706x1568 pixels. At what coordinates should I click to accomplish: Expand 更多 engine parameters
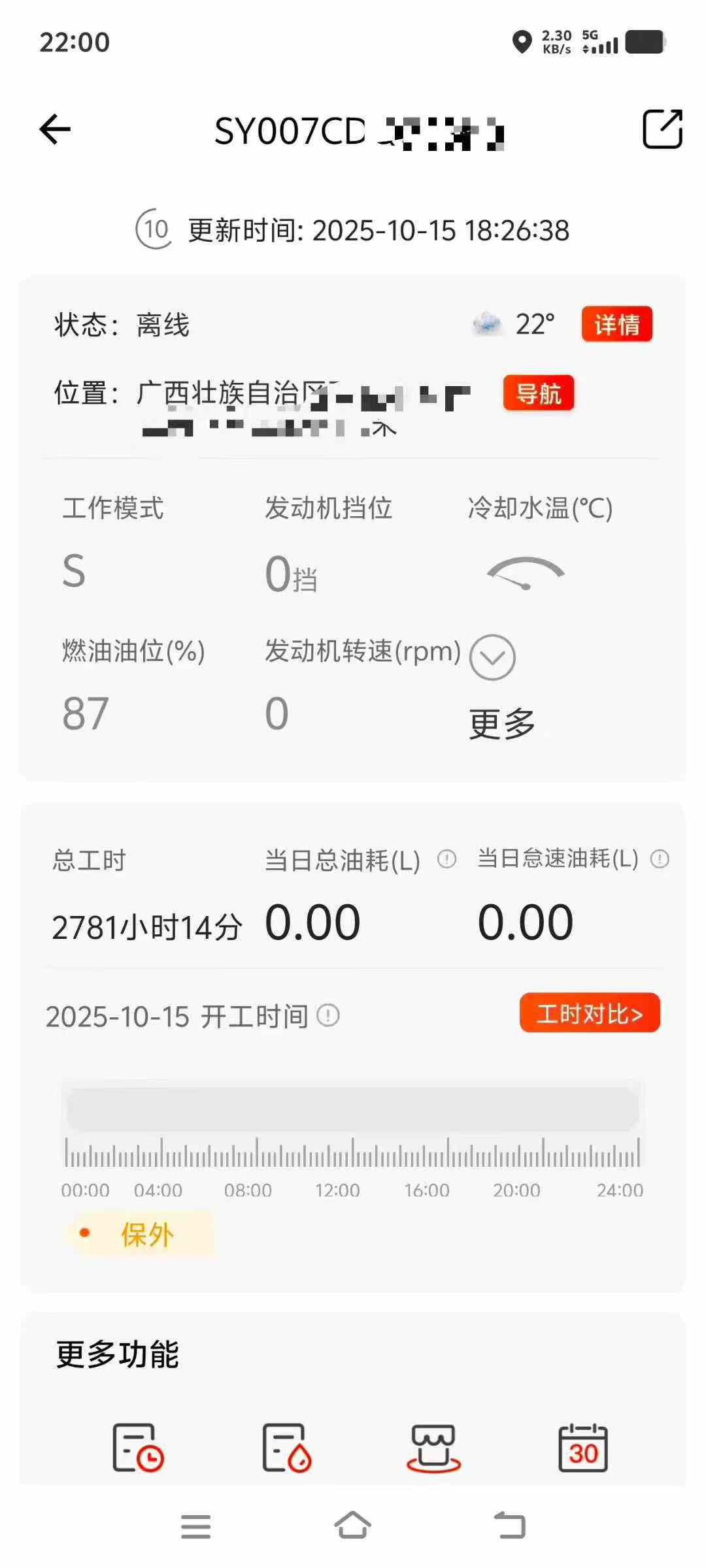493,657
